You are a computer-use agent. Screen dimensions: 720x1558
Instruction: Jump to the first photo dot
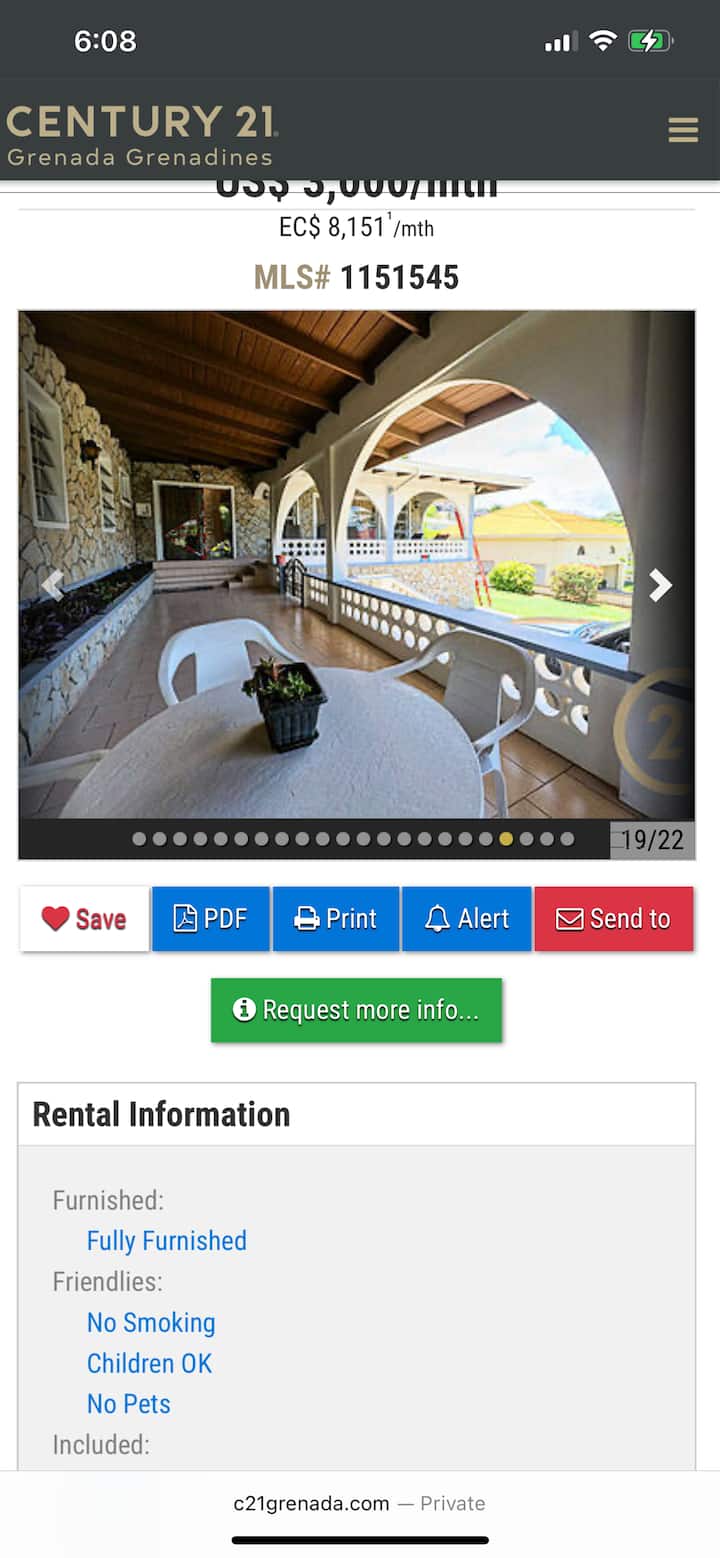point(139,839)
